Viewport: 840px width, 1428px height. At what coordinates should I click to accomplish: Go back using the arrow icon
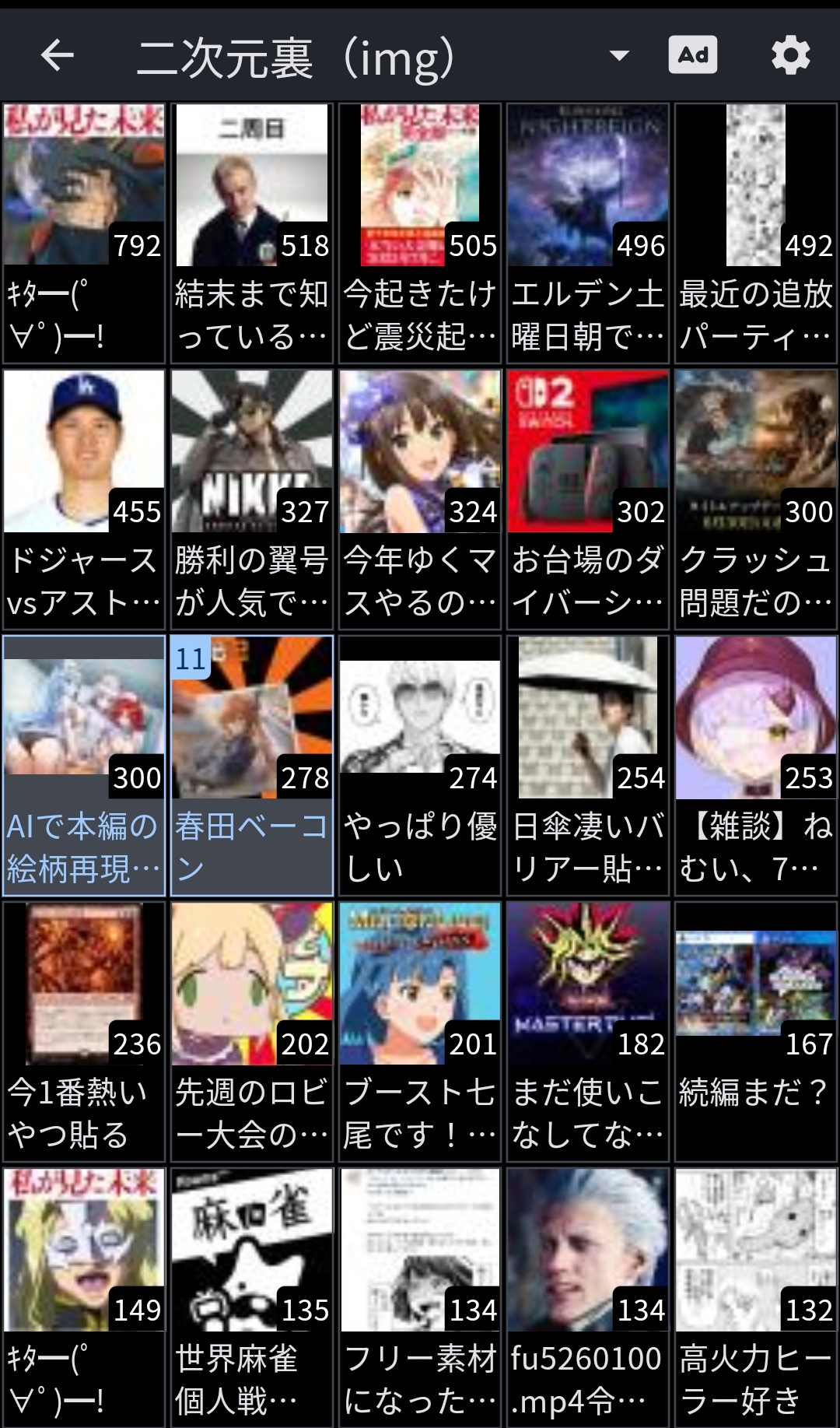[x=58, y=55]
